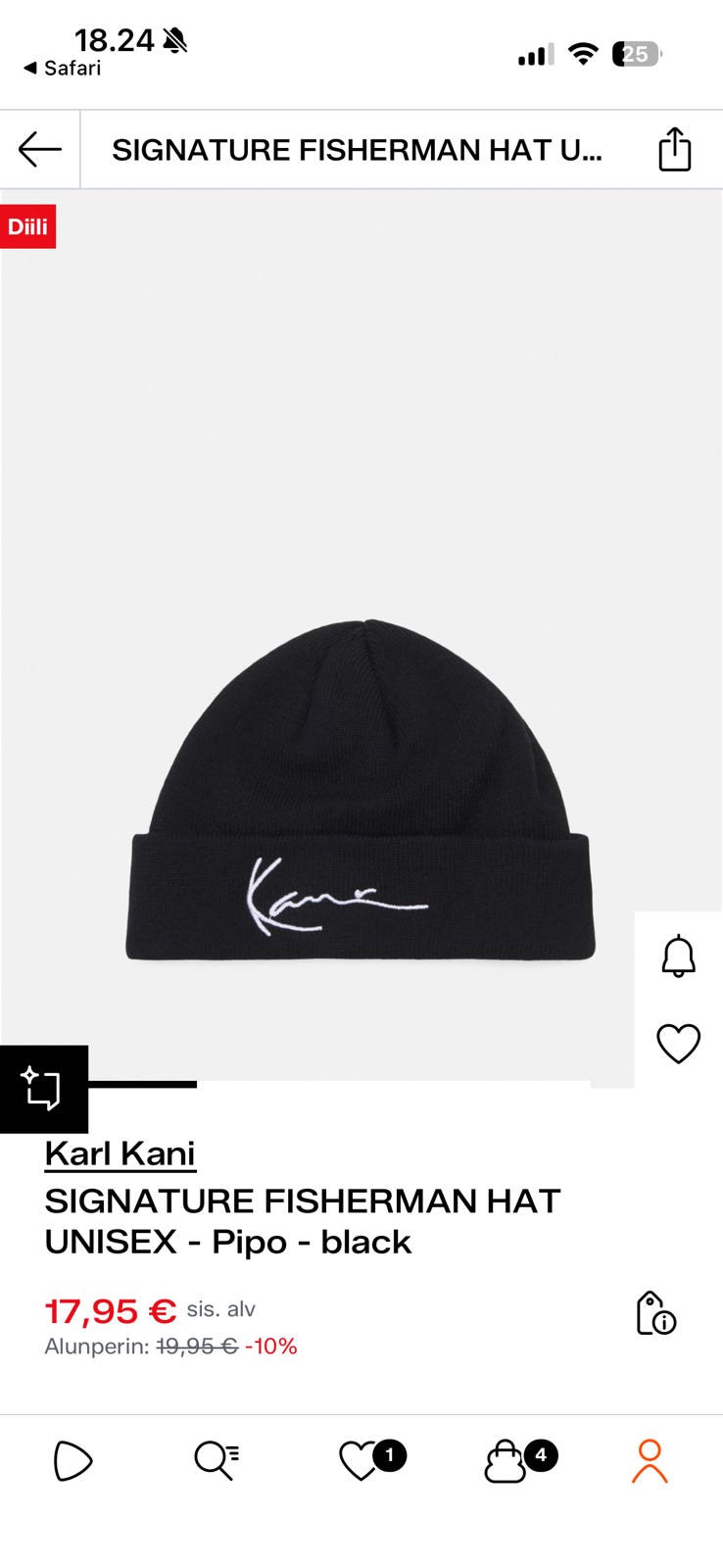
Task: Go back using the arrow icon
Action: 40,150
